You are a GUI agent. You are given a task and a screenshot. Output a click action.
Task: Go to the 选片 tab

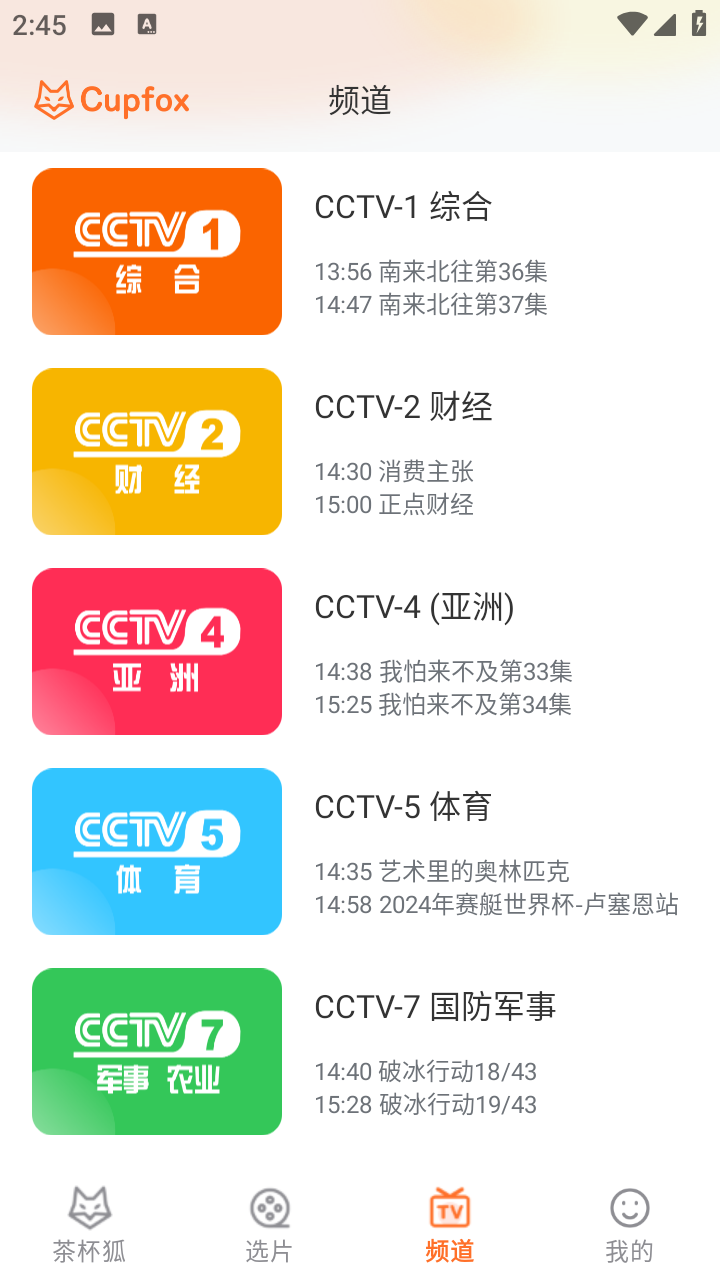click(270, 1225)
